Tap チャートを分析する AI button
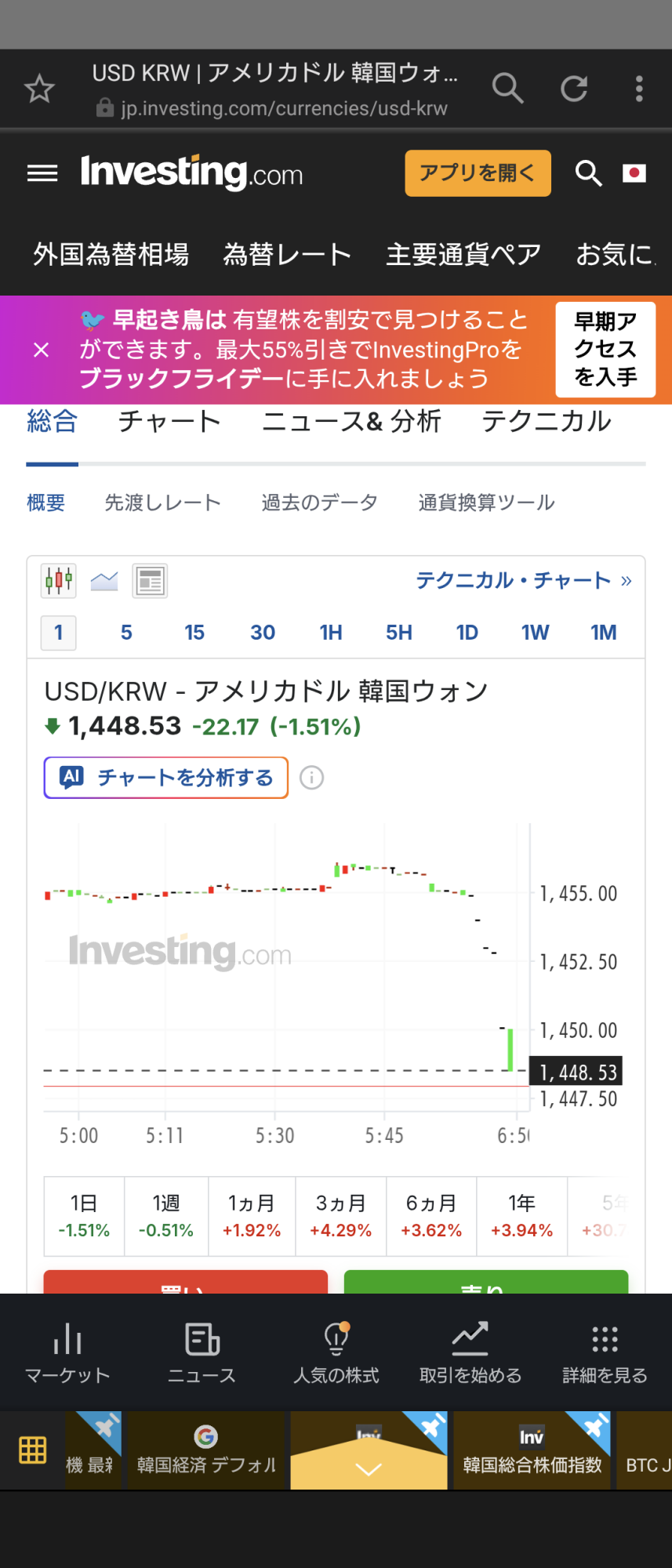The width and height of the screenshot is (672, 1568). [x=166, y=778]
